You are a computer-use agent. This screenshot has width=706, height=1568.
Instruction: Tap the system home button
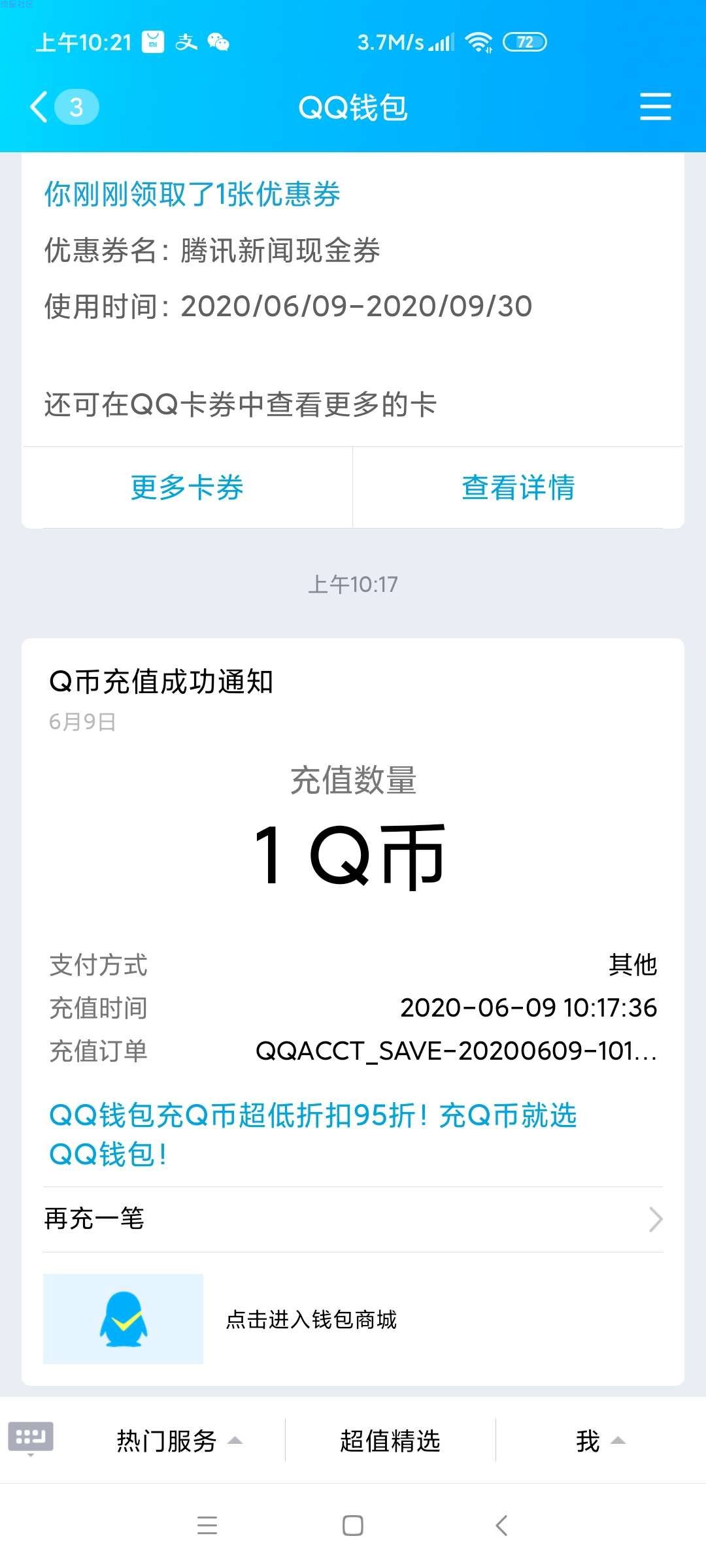coord(353,1526)
